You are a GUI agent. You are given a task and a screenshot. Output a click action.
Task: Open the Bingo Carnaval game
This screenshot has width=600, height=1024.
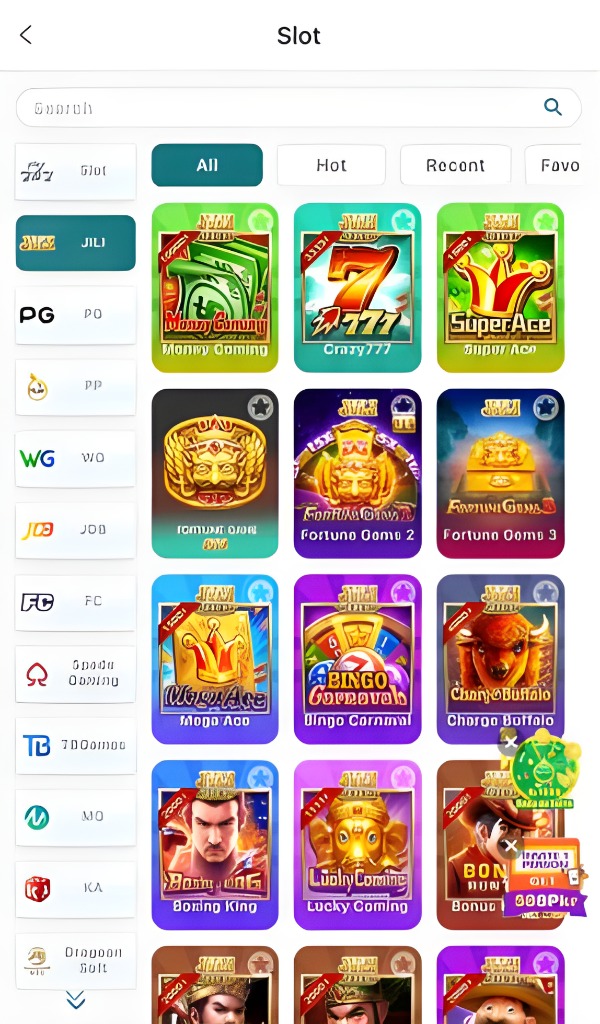[357, 659]
